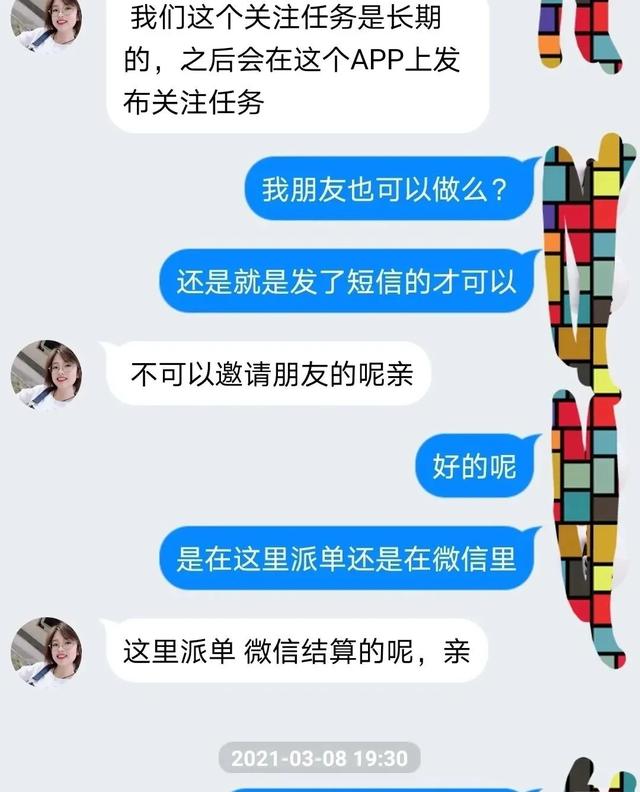Tap avatar next to 不可以邀请朋友的呢亲

pos(46,372)
